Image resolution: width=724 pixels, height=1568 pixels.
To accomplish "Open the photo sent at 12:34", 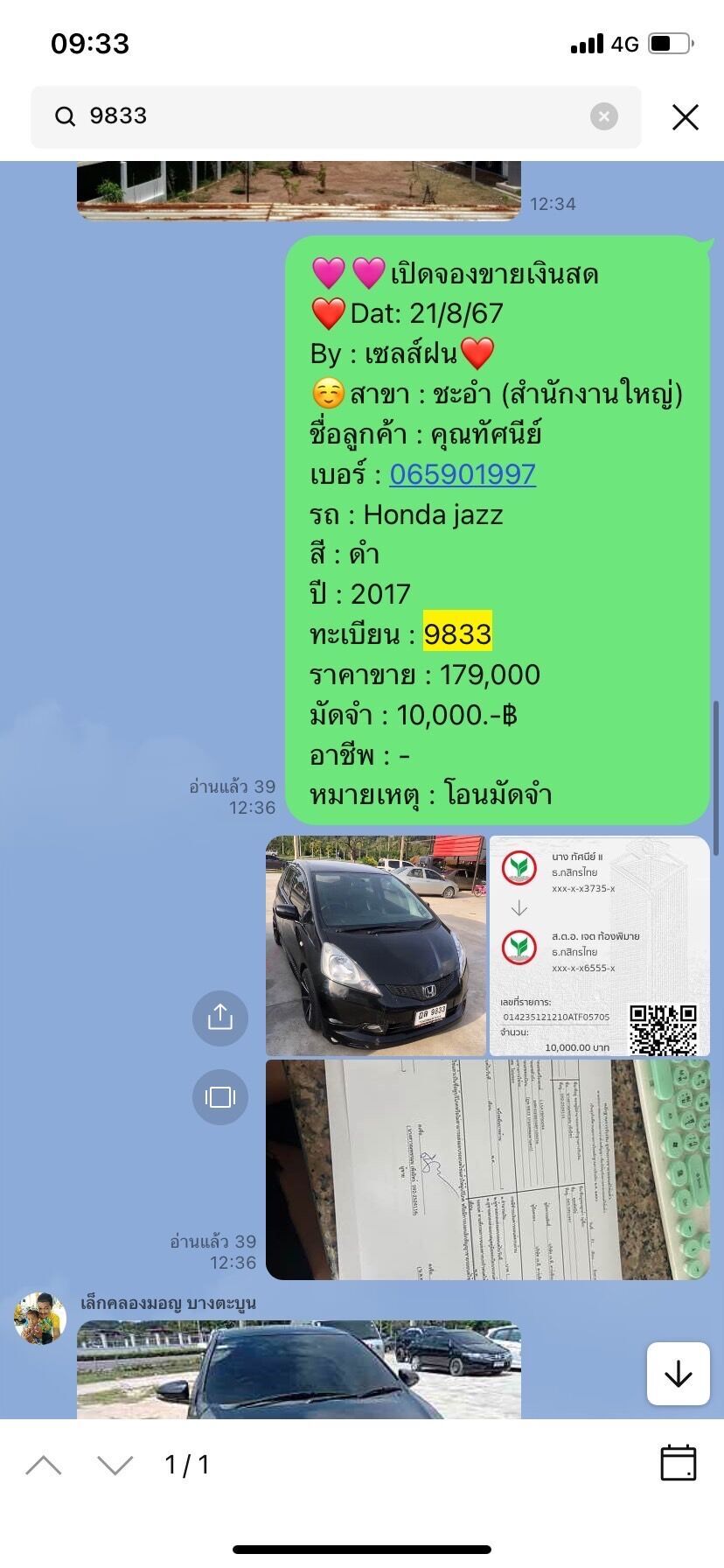I will coord(299,191).
